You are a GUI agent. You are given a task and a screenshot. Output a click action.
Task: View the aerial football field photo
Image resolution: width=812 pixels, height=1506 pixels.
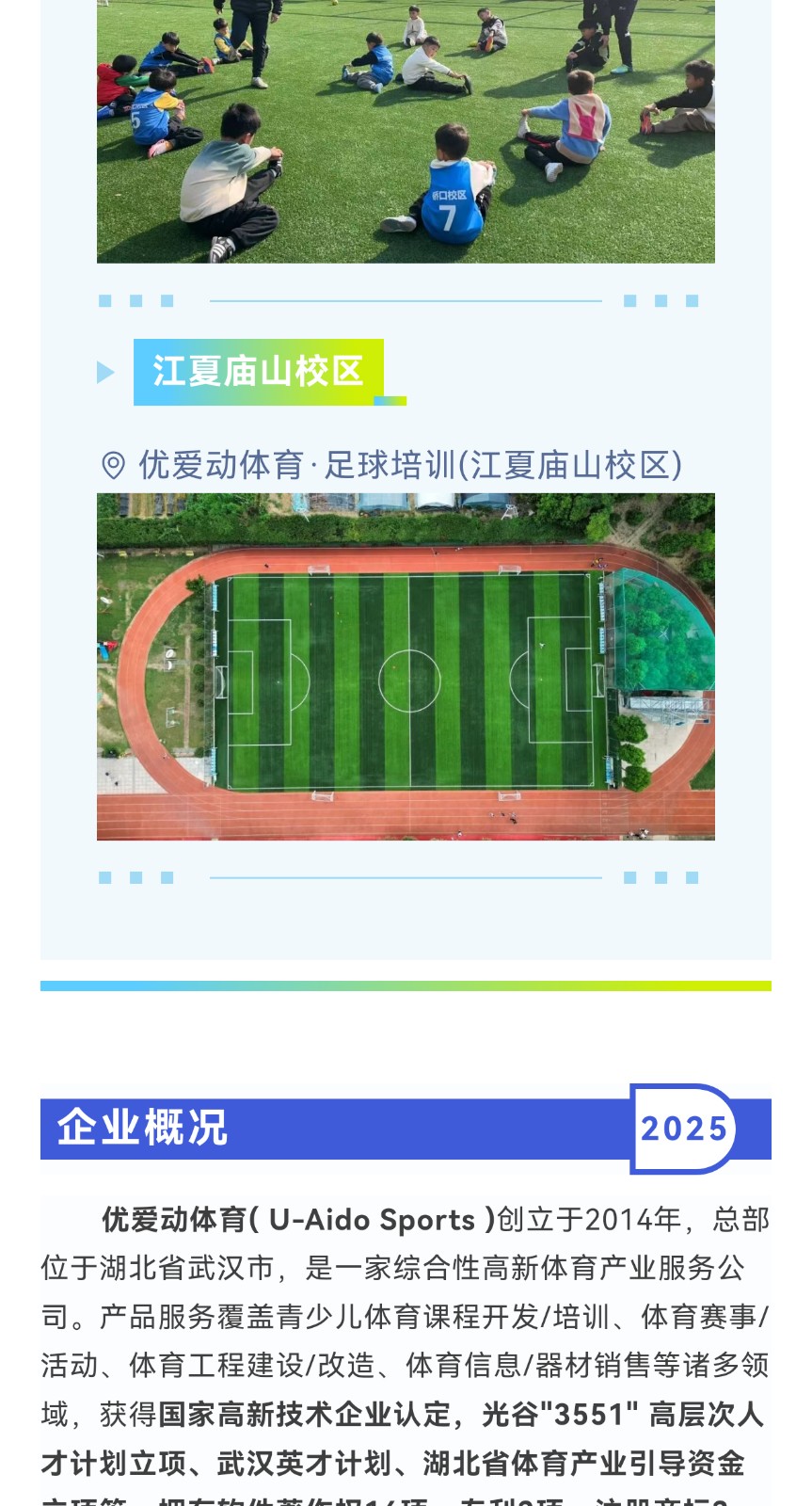(406, 666)
